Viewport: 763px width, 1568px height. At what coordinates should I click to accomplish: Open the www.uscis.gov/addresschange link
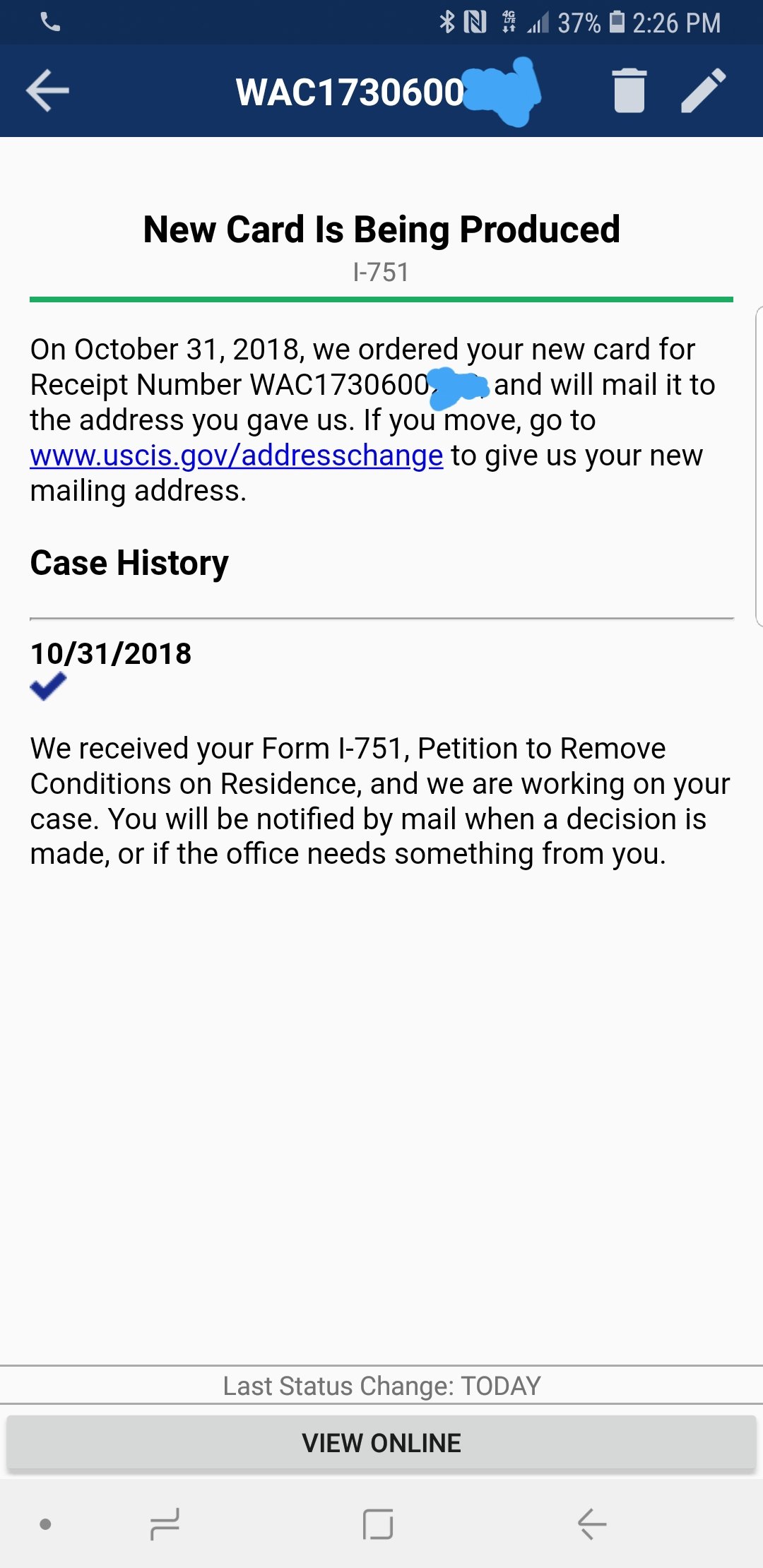pos(237,456)
